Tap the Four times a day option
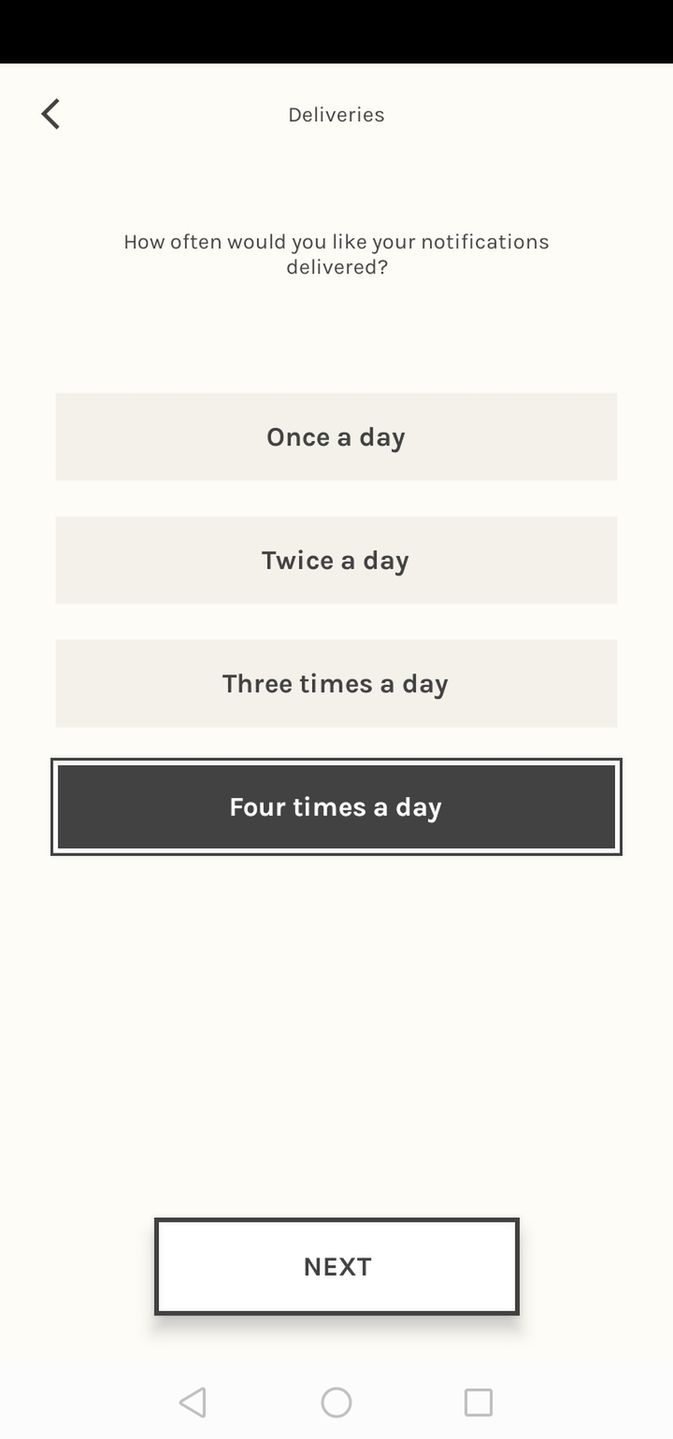Viewport: 673px width, 1439px height. (x=336, y=807)
